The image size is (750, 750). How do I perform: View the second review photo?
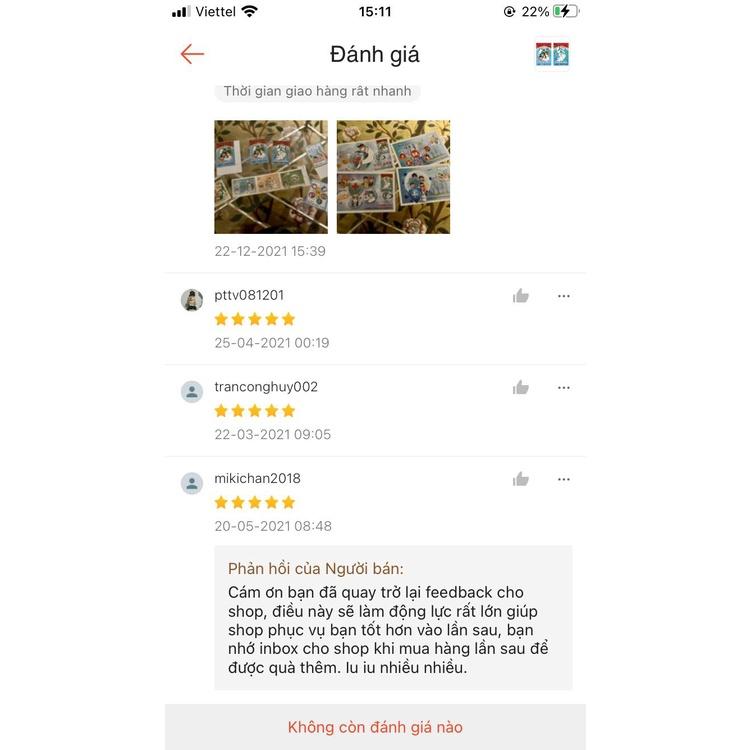[393, 177]
